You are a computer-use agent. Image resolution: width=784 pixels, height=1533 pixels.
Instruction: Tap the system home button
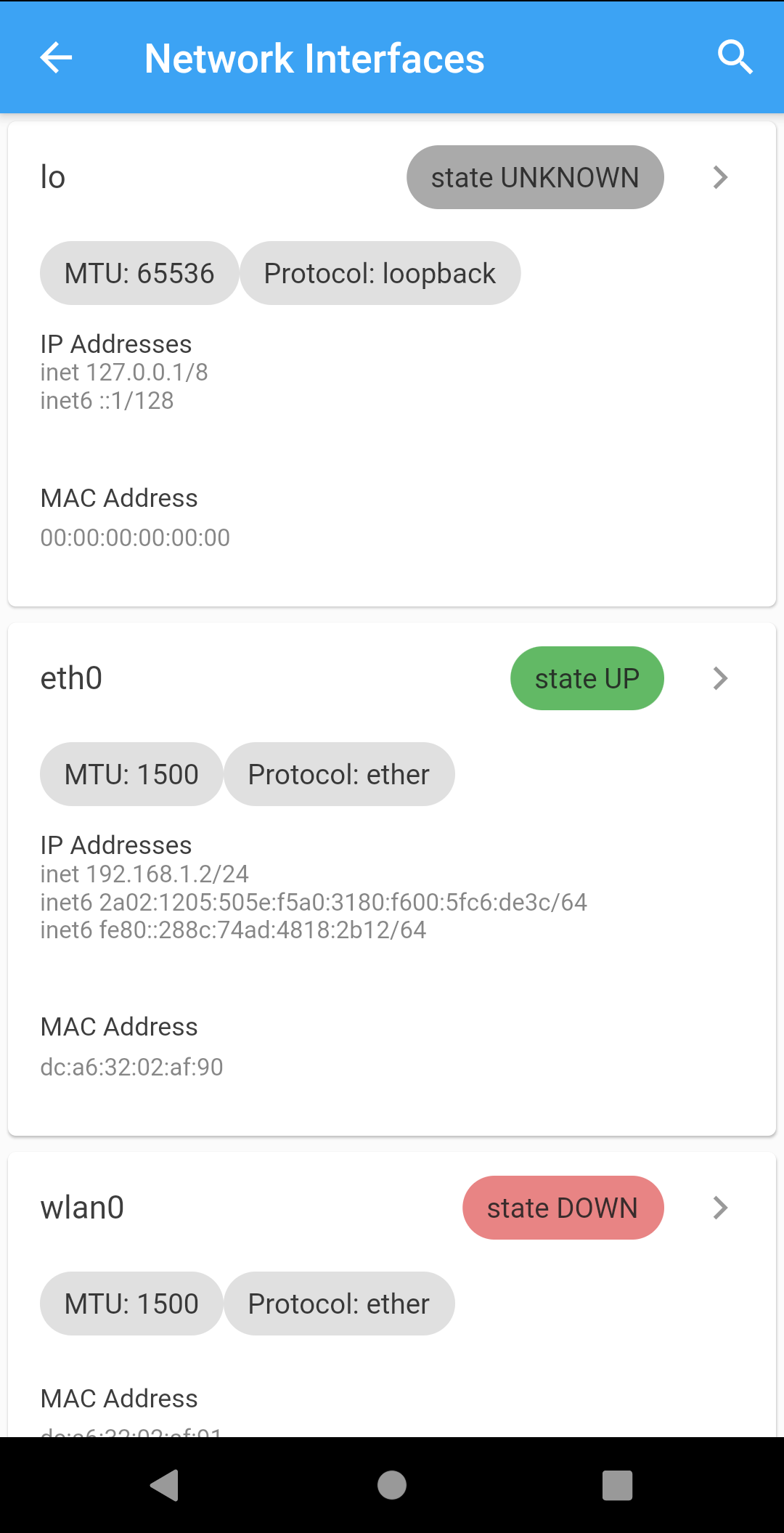(392, 1485)
